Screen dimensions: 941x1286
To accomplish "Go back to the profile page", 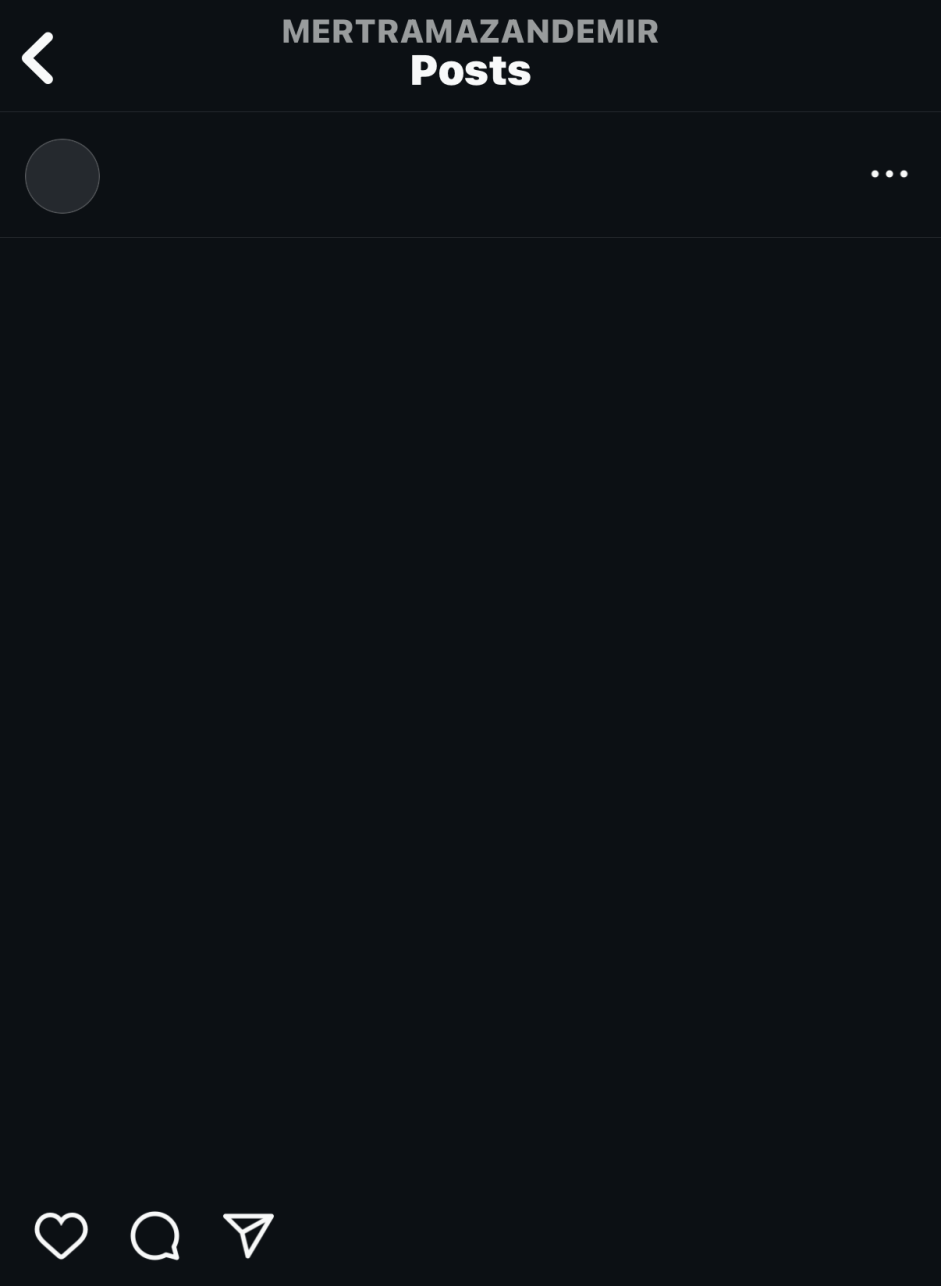I will pos(38,58).
